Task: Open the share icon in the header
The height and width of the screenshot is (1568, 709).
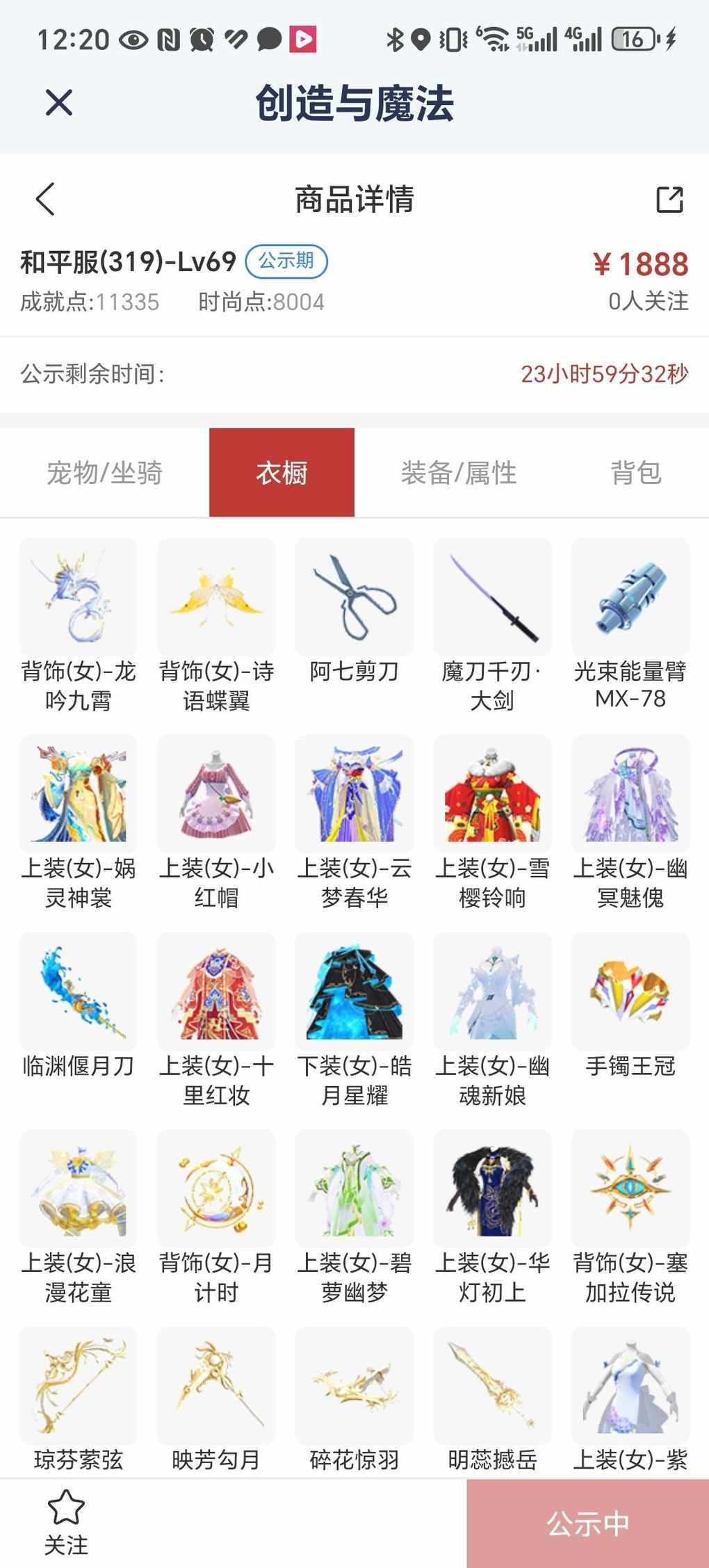Action: coord(670,200)
